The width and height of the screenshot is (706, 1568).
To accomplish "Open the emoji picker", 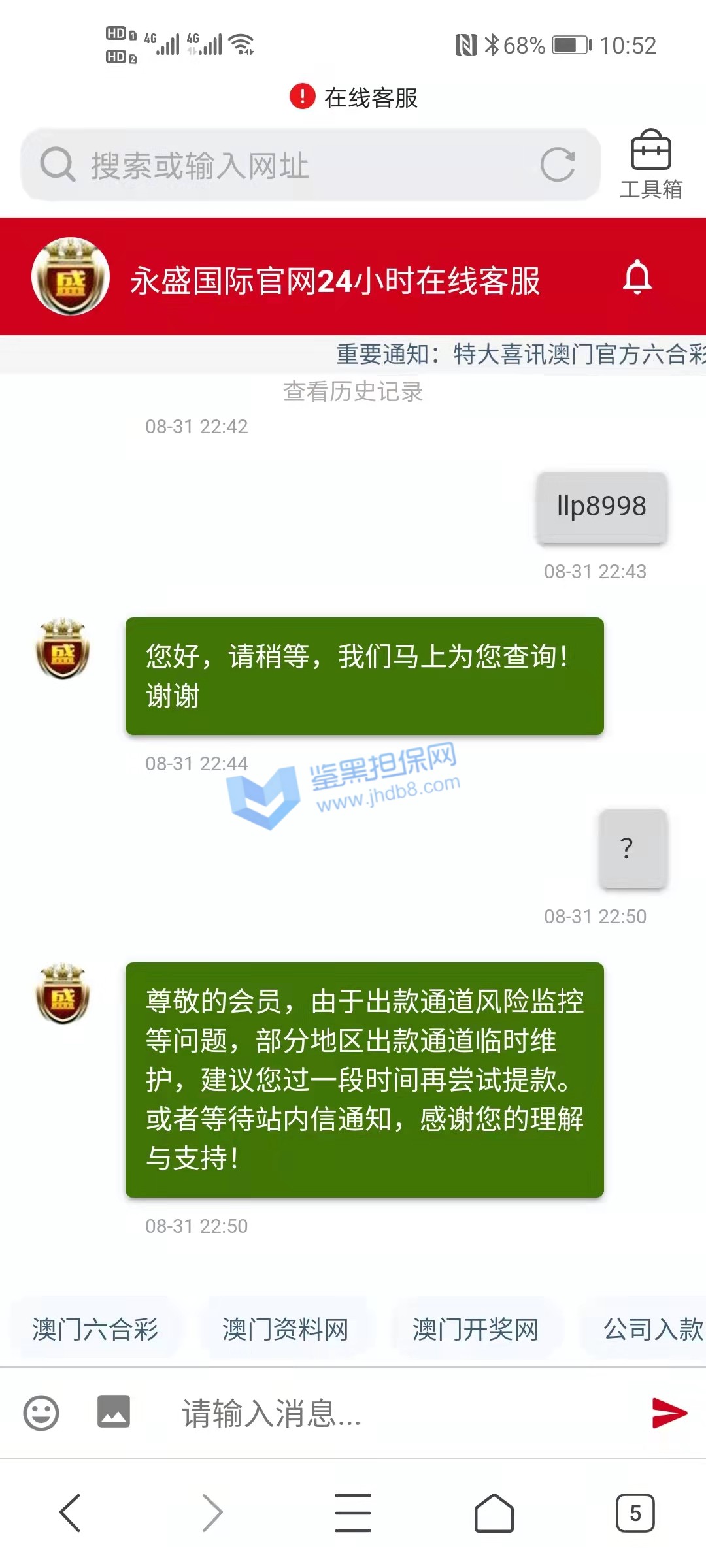I will (41, 1413).
